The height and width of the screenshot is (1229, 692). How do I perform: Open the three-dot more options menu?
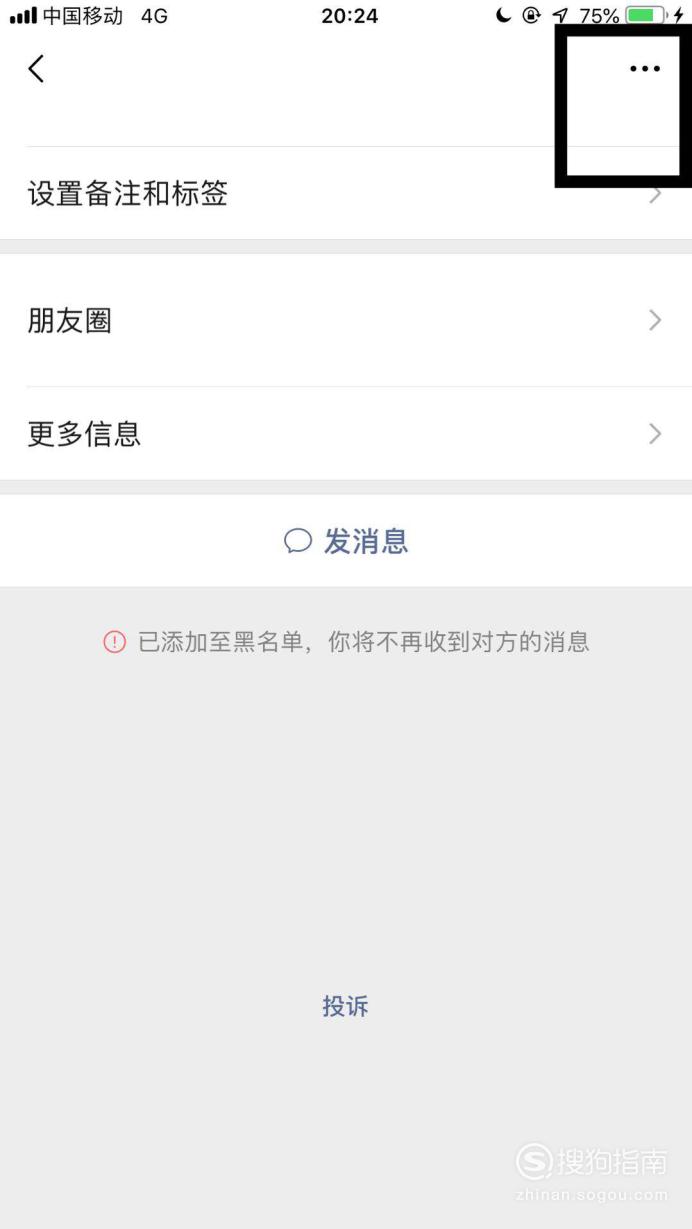pos(645,69)
